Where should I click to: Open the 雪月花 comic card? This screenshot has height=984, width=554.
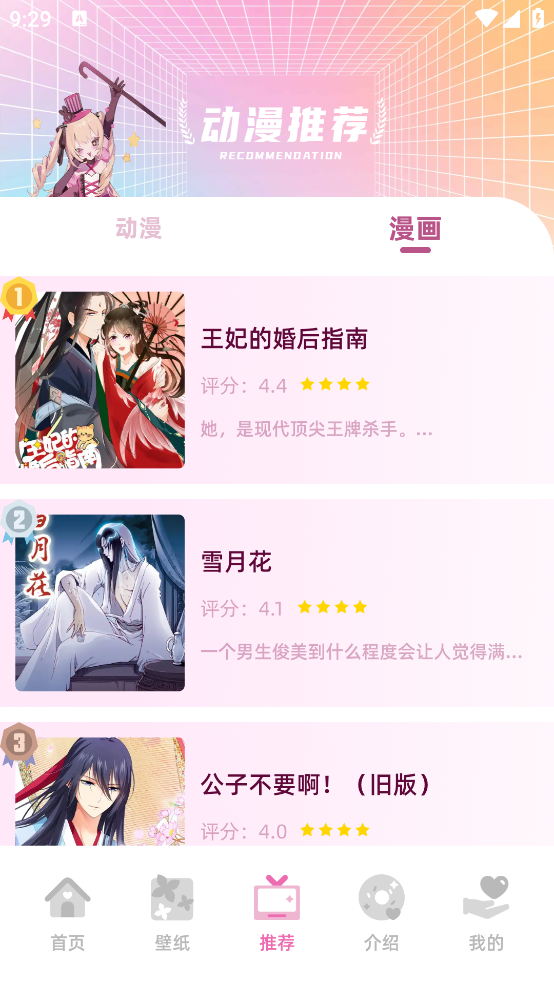point(277,602)
